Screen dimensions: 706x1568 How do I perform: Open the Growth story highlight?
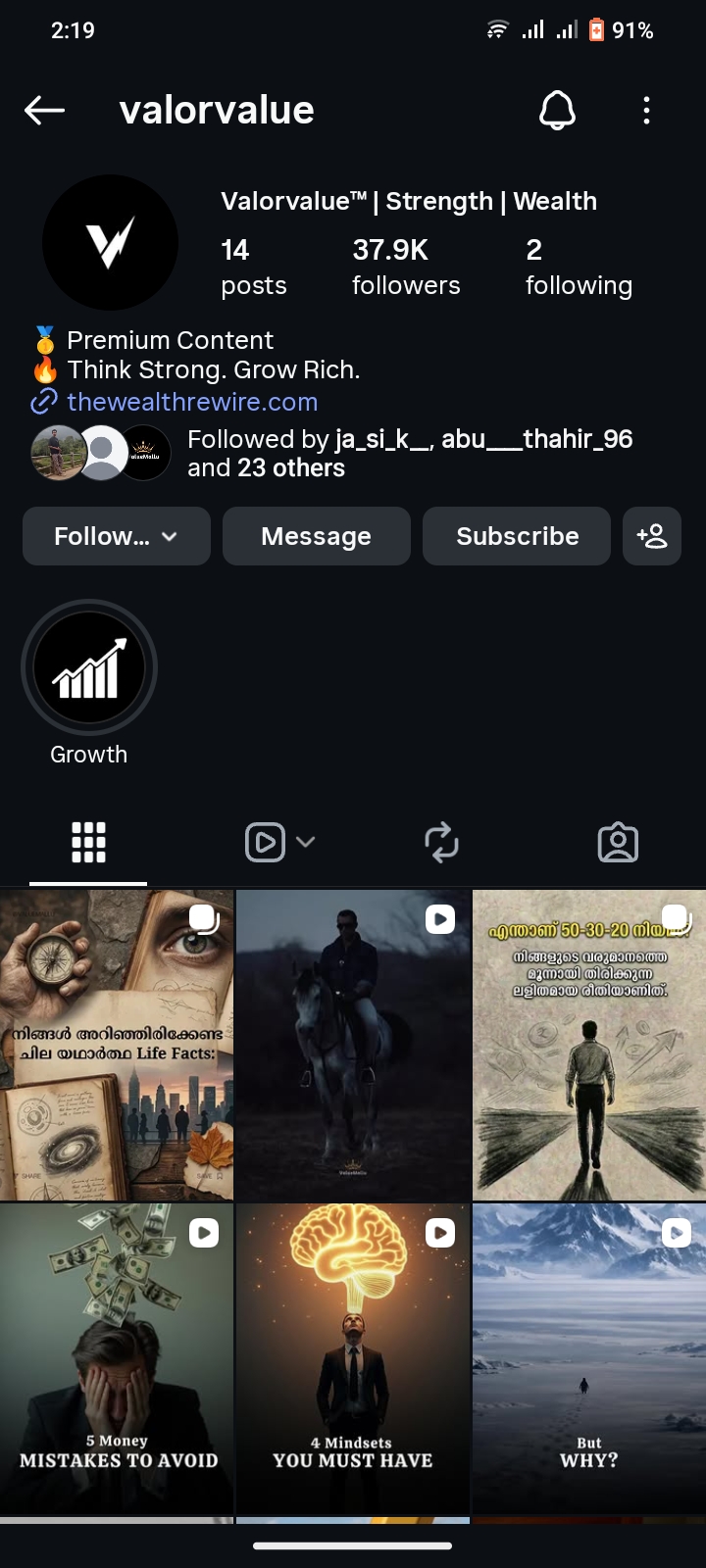point(88,666)
